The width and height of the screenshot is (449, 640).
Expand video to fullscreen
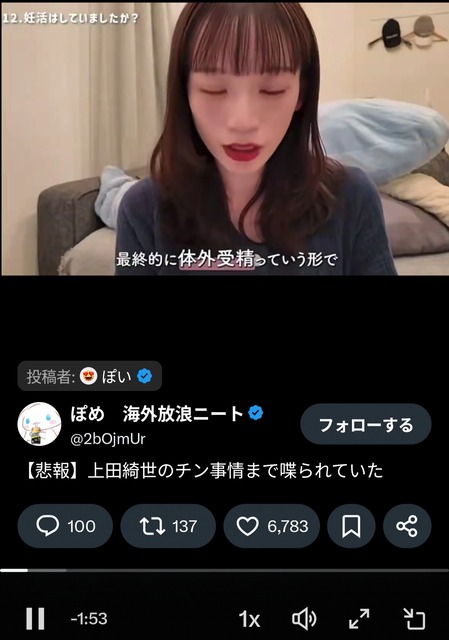pyautogui.click(x=359, y=619)
